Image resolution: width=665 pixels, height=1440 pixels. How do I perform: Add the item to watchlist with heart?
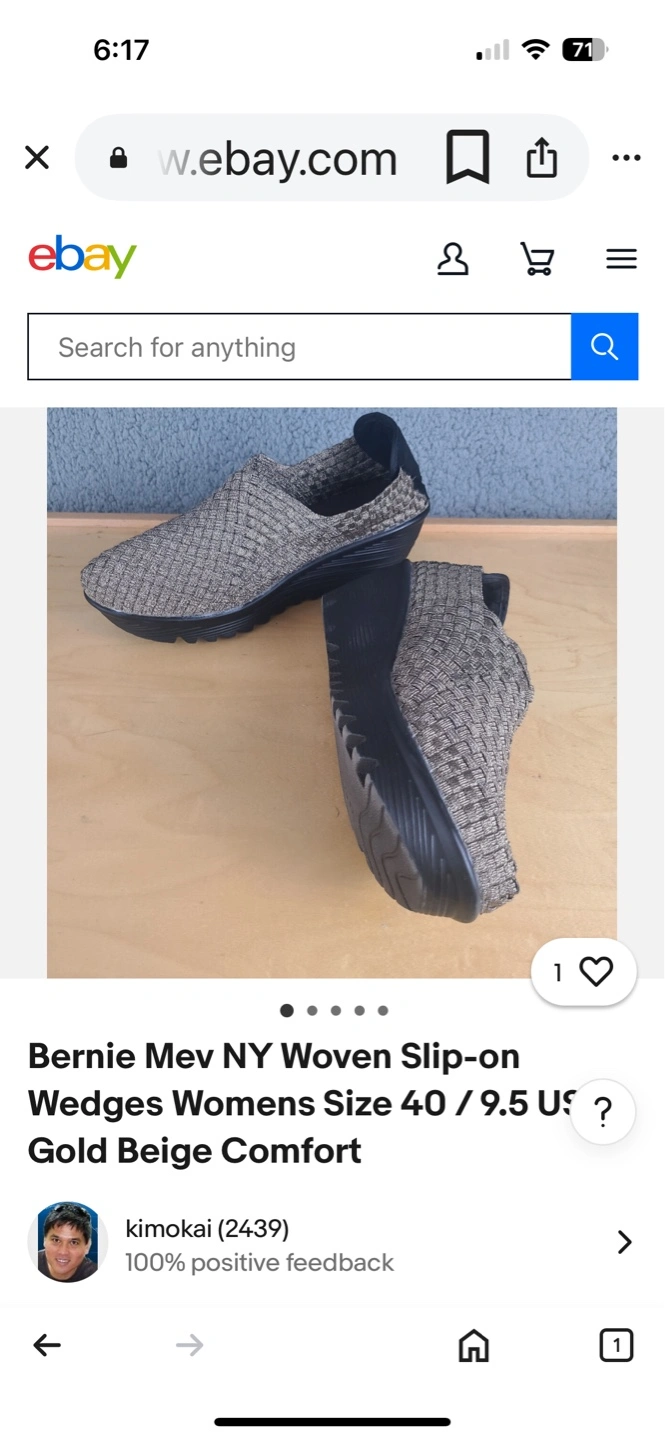point(584,972)
